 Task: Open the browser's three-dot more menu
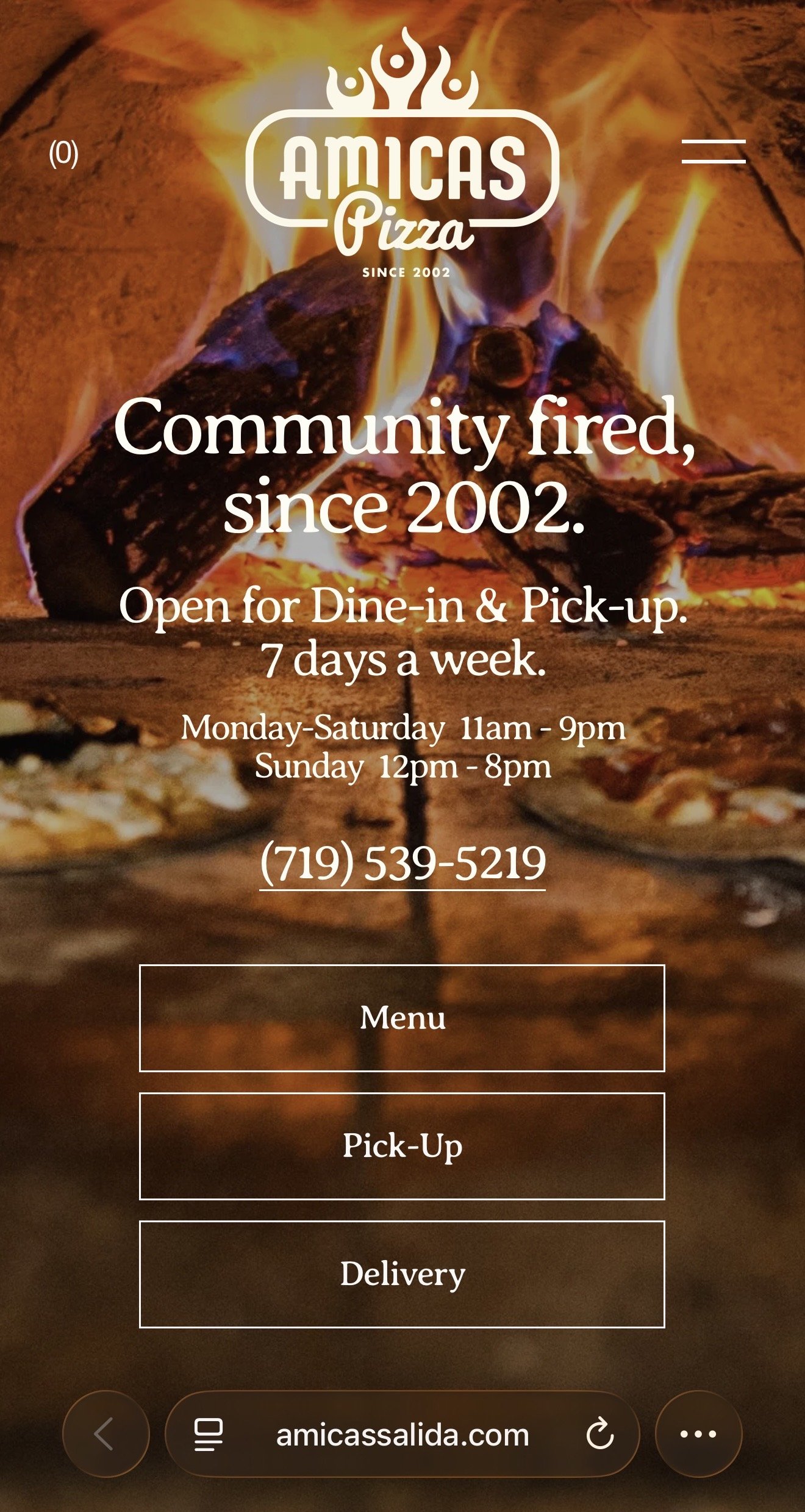[698, 1433]
